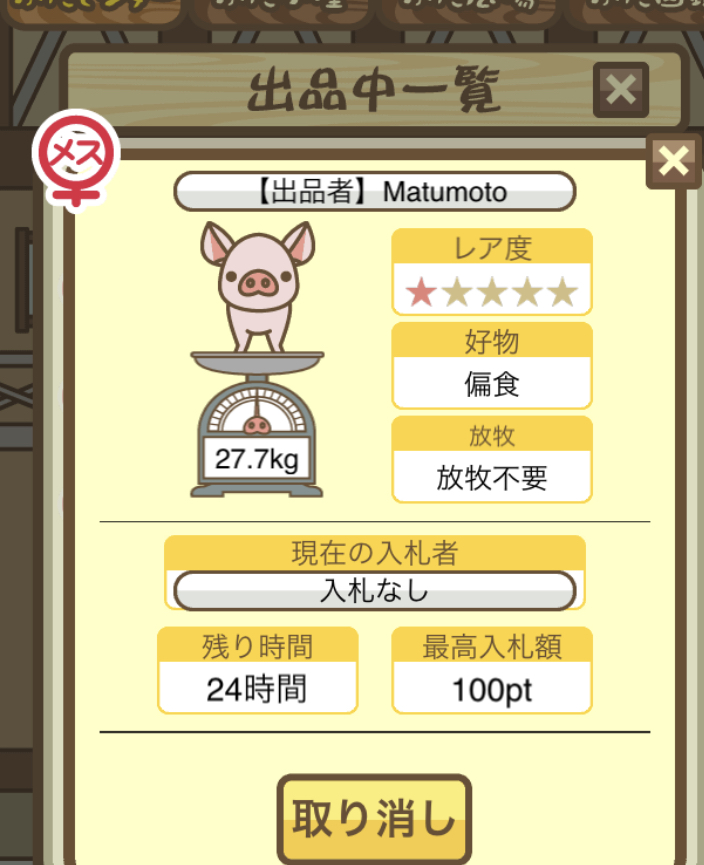Tap the 取り消し button to cancel listing
This screenshot has height=865, width=704.
(x=373, y=820)
